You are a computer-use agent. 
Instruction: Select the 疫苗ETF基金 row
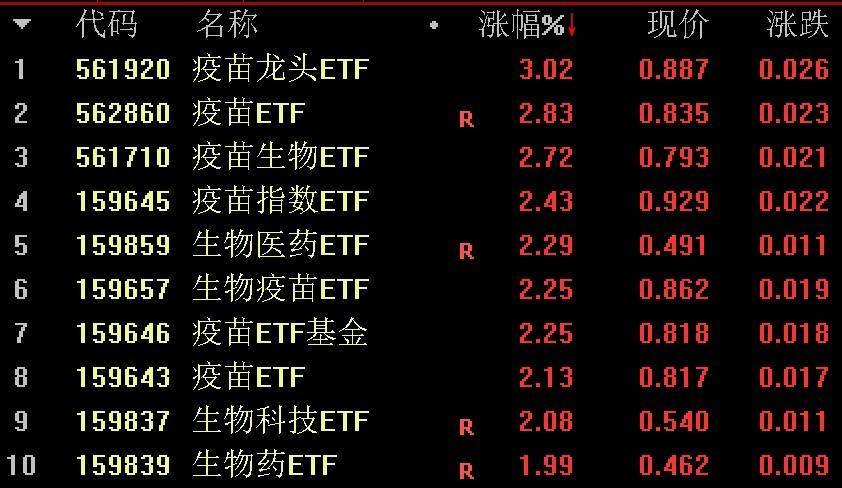[x=280, y=333]
